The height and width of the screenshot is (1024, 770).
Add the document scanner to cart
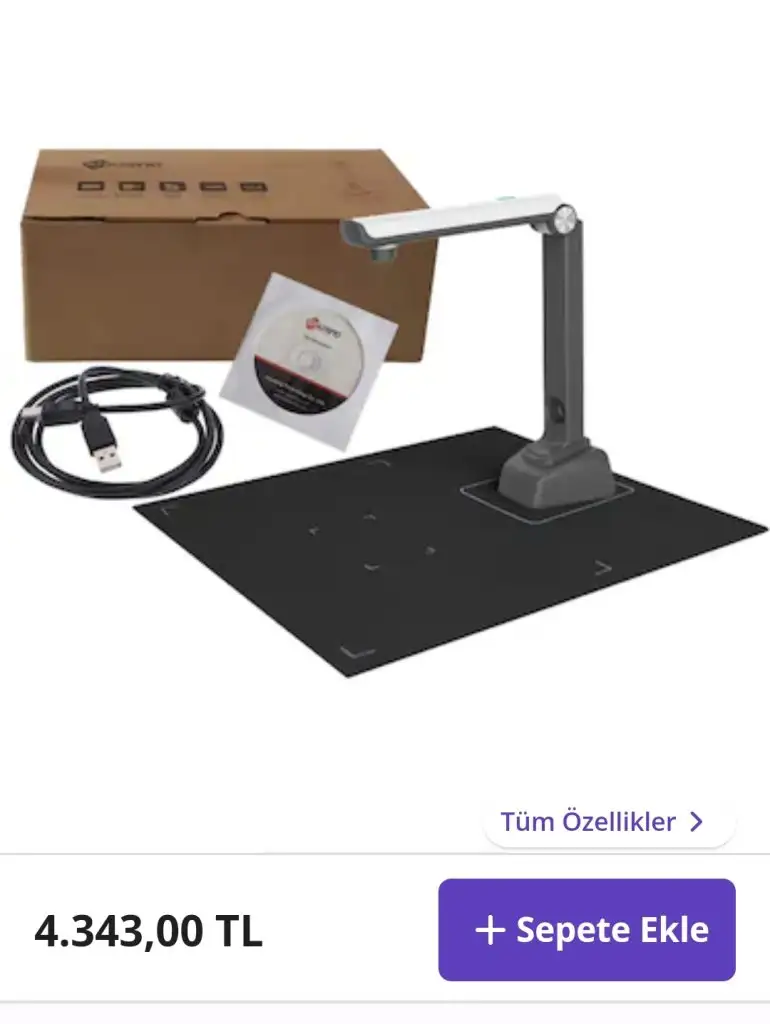coord(587,930)
